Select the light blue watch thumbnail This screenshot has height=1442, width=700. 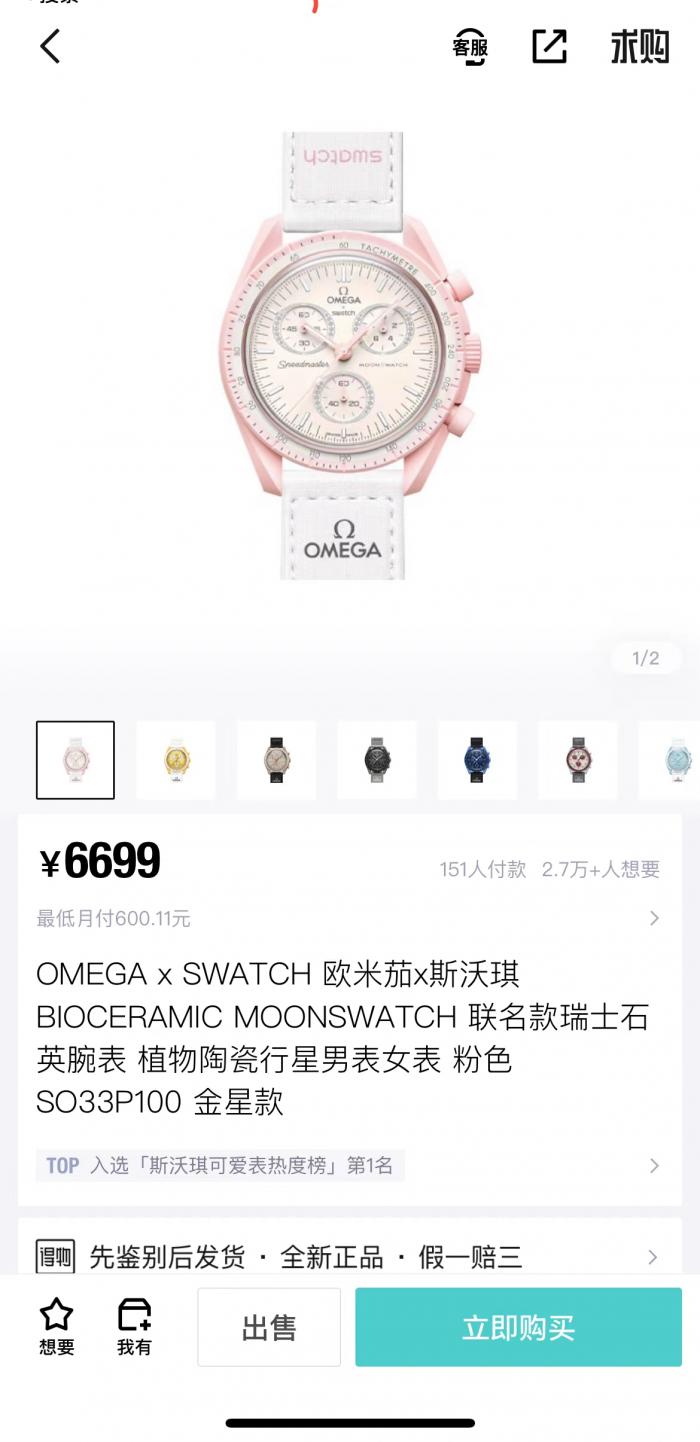coord(668,760)
